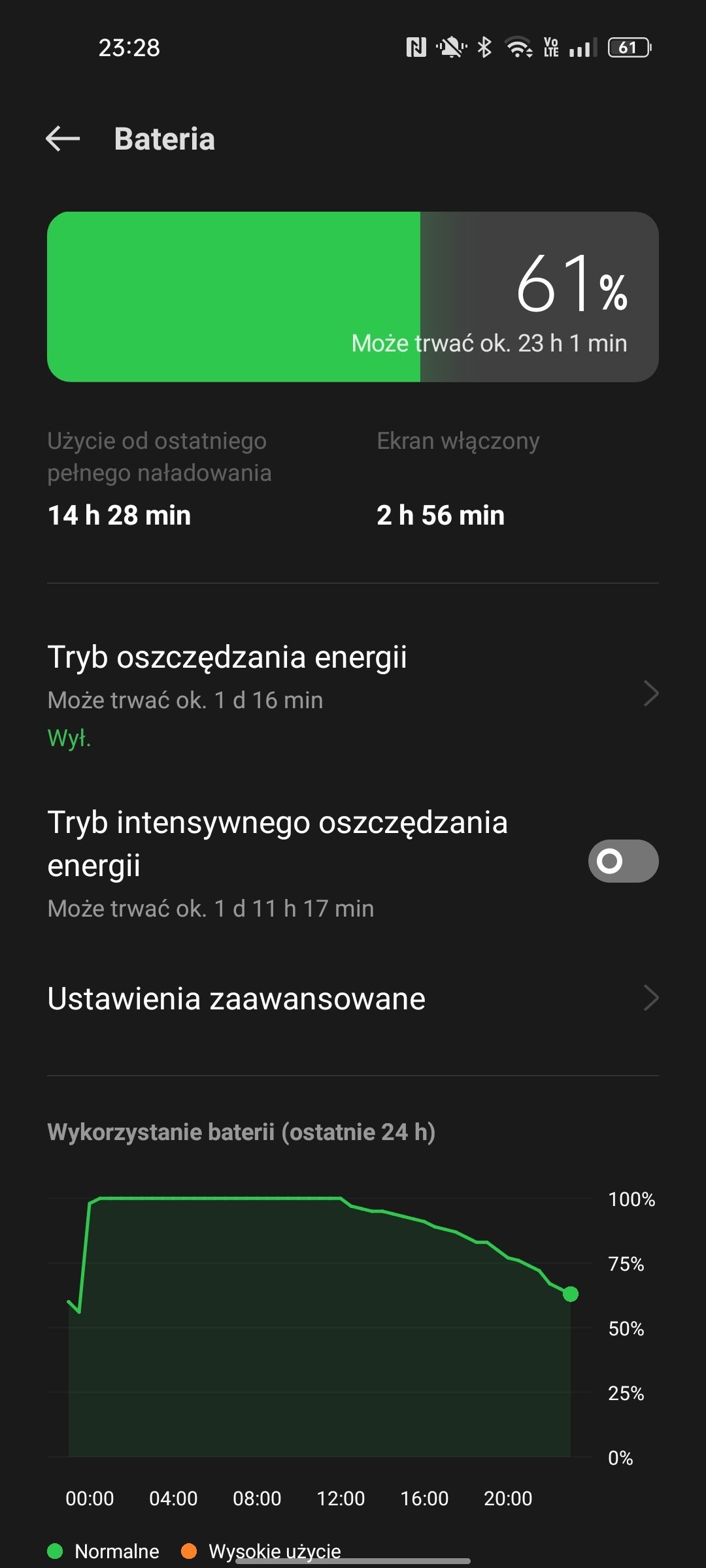Open Tryb oszczędzania energii settings

[353, 695]
